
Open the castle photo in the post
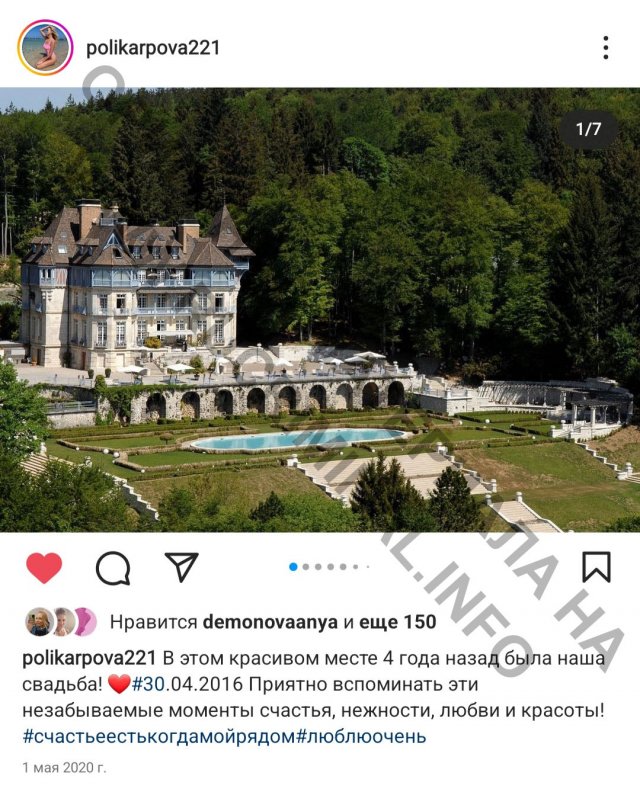click(320, 310)
